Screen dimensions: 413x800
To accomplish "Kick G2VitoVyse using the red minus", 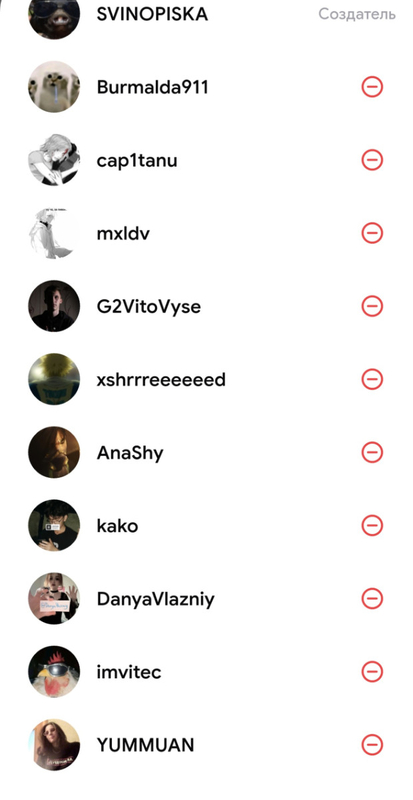I will tap(372, 306).
